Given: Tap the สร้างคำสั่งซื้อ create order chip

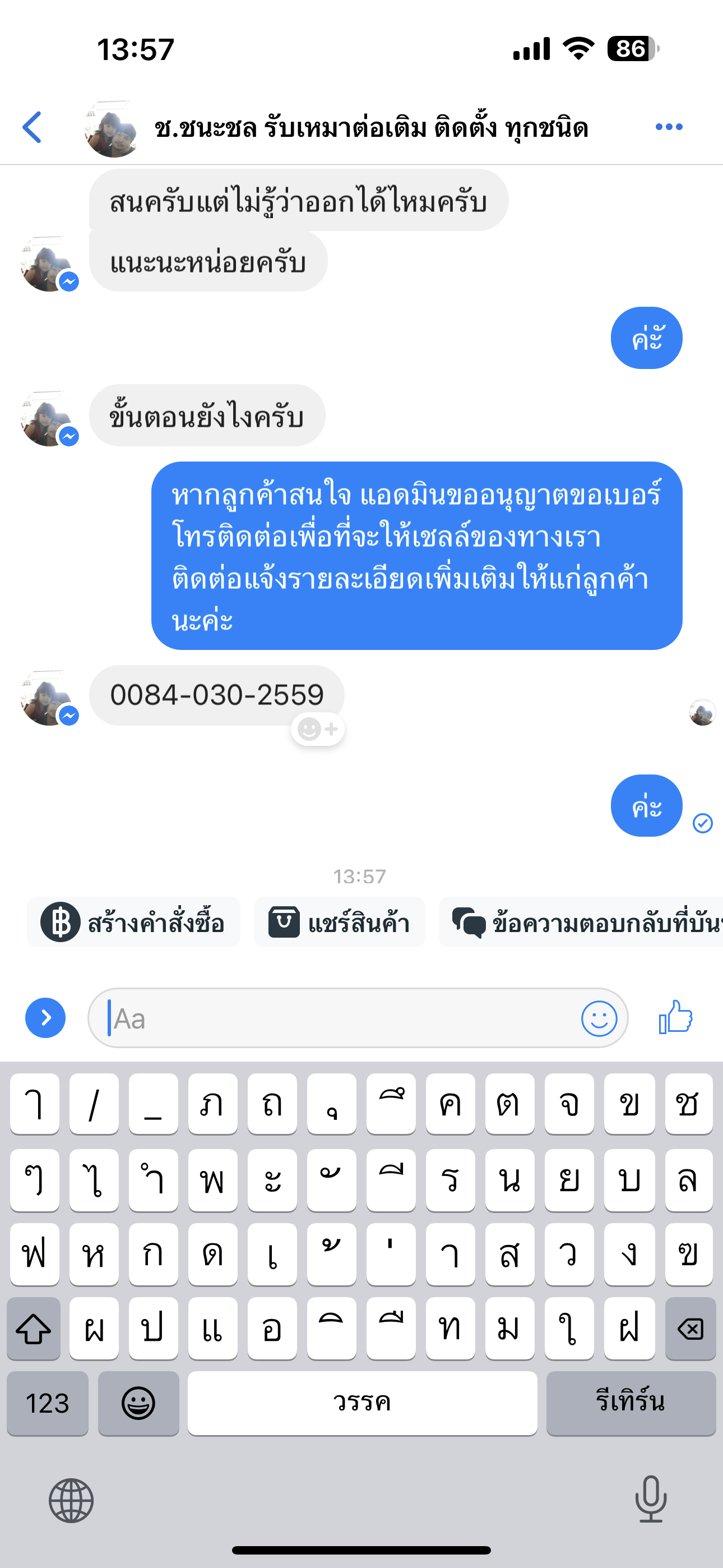Looking at the screenshot, I should (133, 922).
